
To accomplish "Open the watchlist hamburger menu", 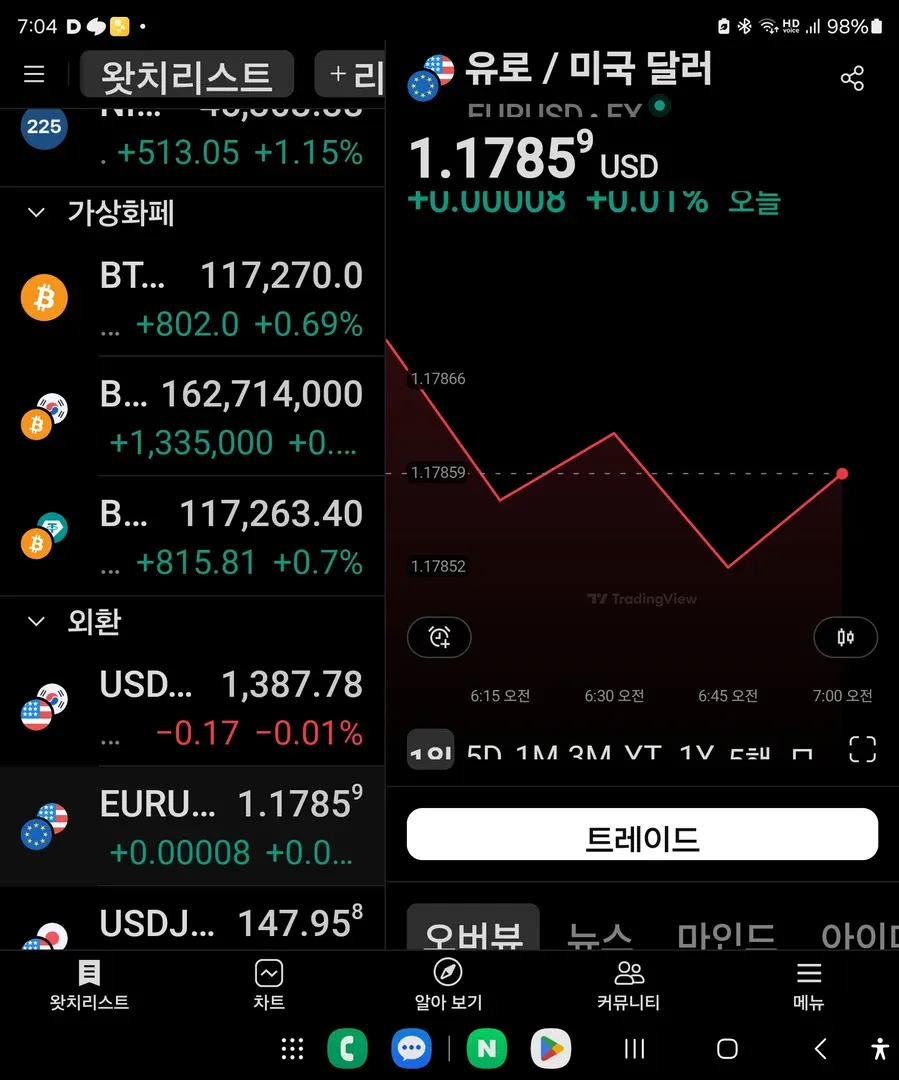I will coord(35,75).
